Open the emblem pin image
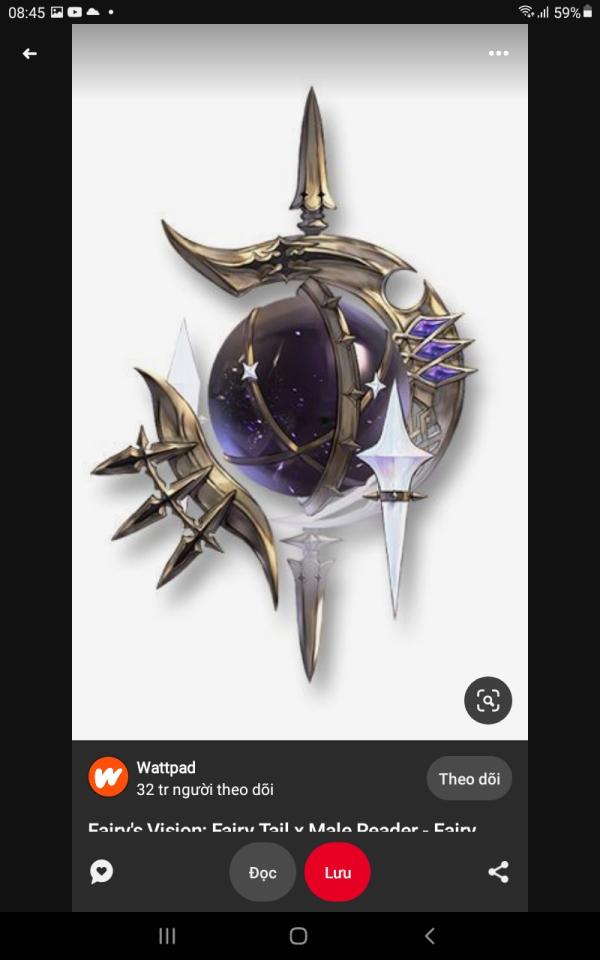Image resolution: width=600 pixels, height=960 pixels. pos(300,382)
